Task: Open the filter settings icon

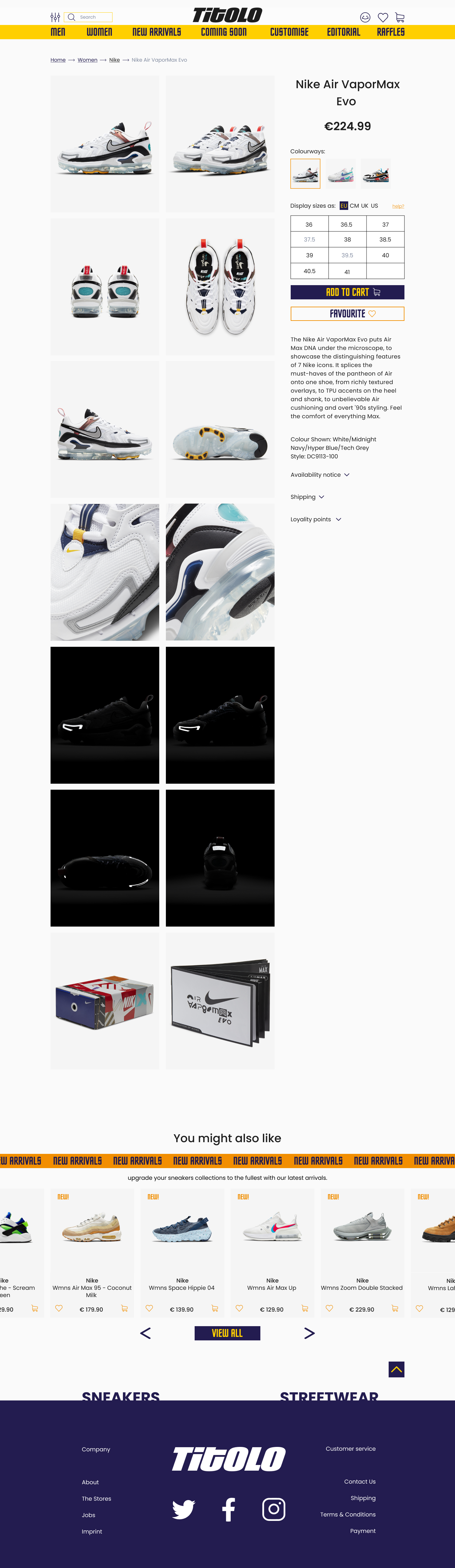Action: click(55, 17)
